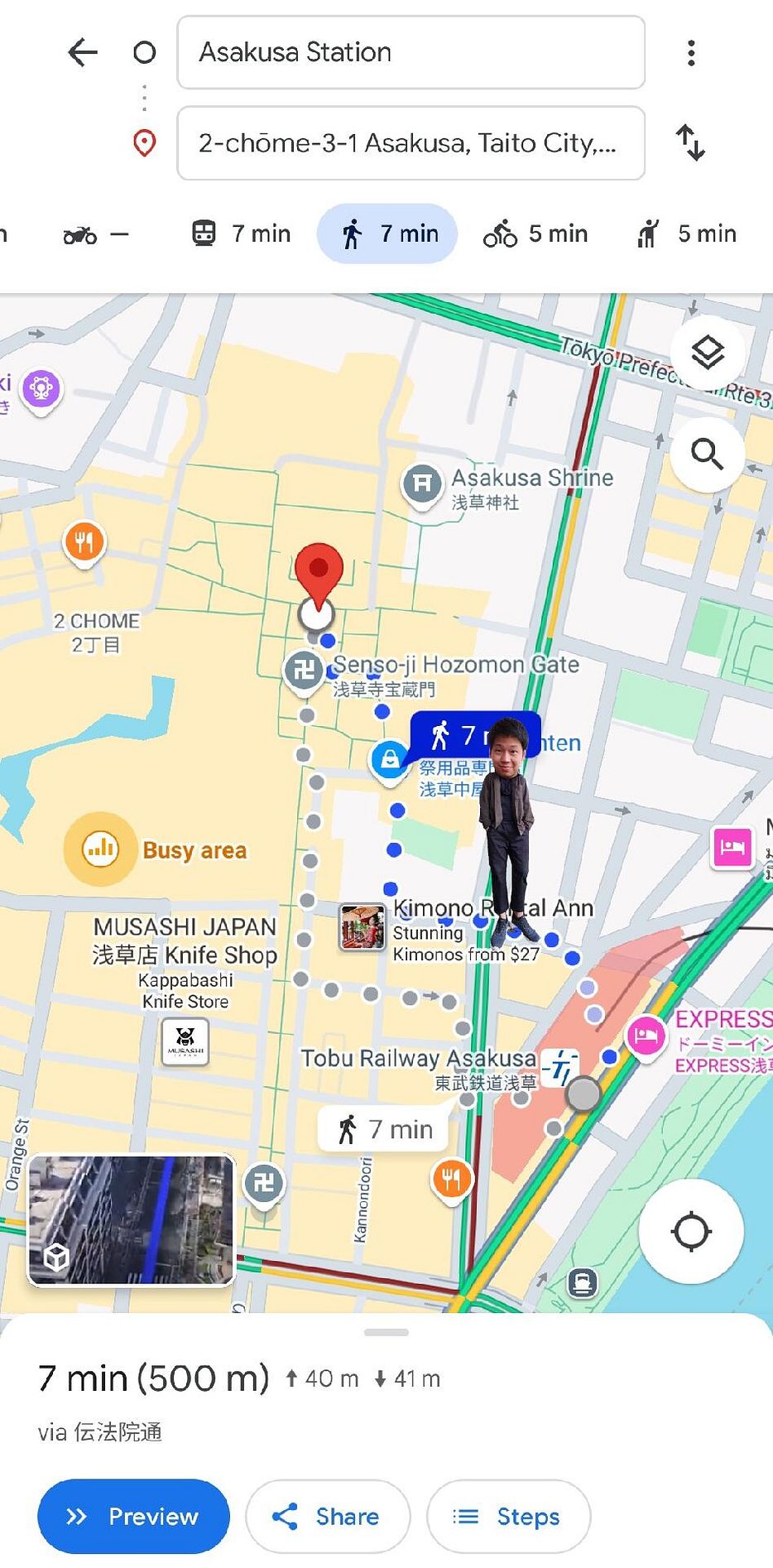Edit the 2-chōme-3-1 Asakusa destination field
The image size is (773, 1568).
coord(411,143)
